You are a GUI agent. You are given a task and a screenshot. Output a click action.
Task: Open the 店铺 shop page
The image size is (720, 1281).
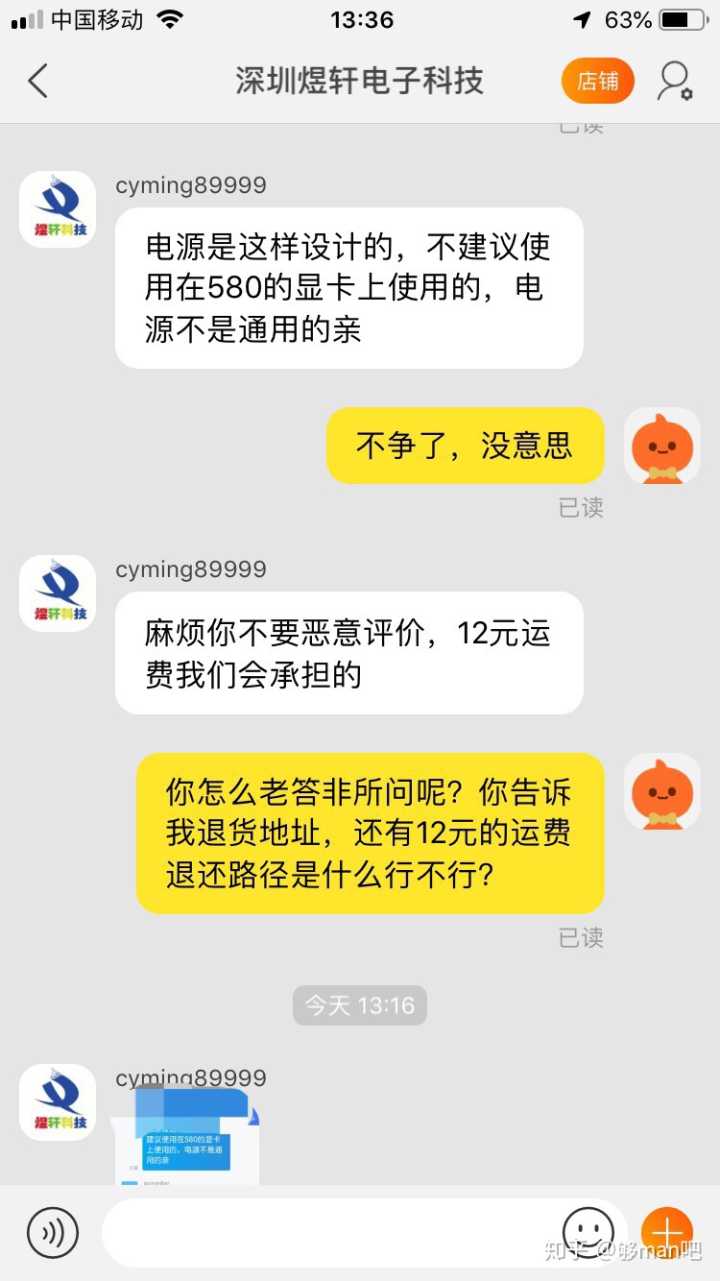[598, 81]
